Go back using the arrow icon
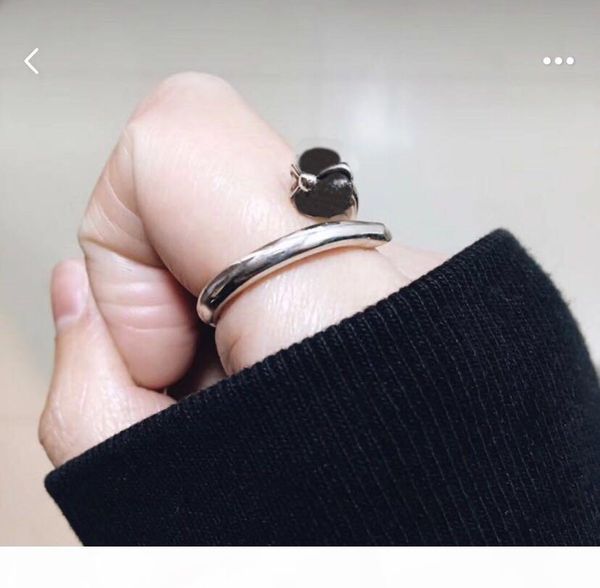This screenshot has width=600, height=588. pyautogui.click(x=31, y=61)
